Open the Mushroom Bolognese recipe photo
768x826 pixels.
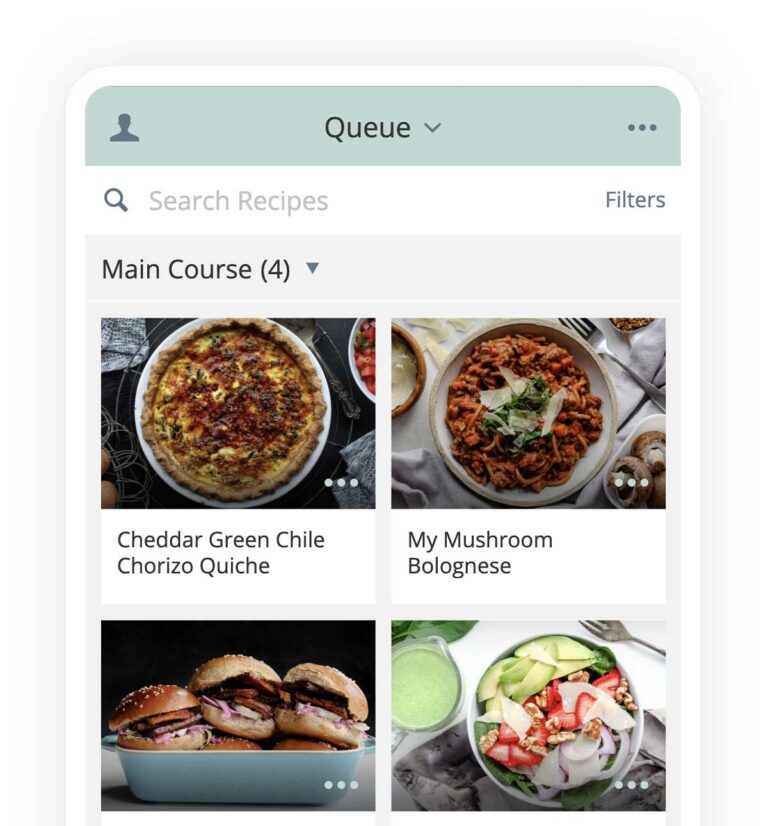[x=531, y=410]
